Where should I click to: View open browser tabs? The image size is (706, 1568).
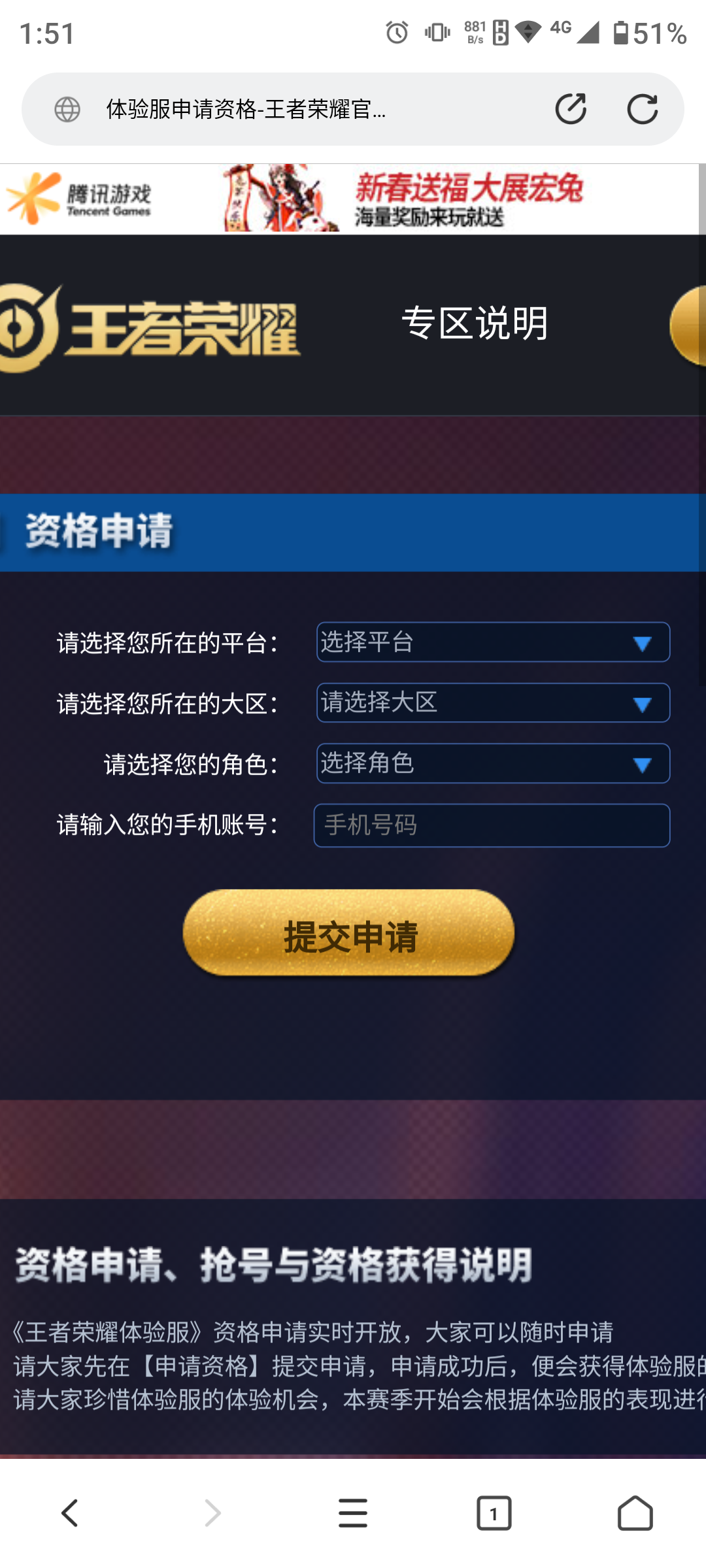click(494, 1513)
